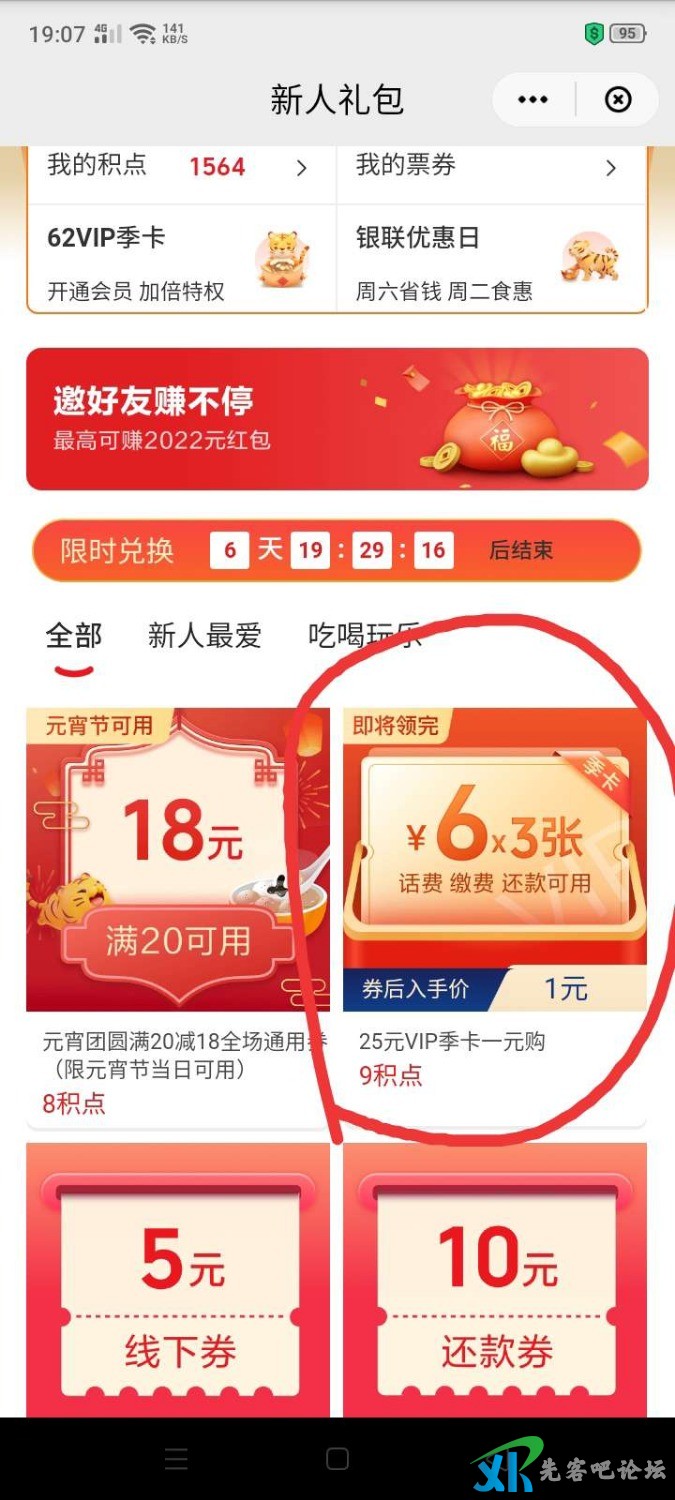Select the 全部 tab

74,636
